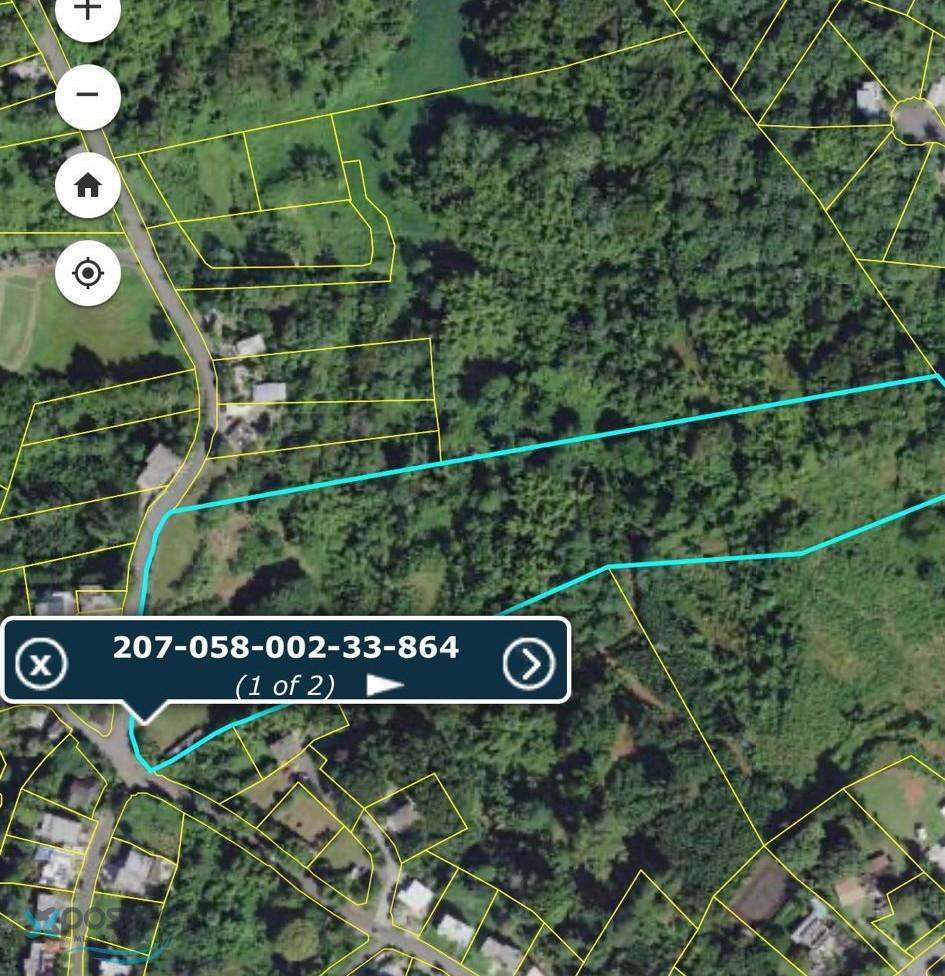Center map on my current location
The width and height of the screenshot is (945, 976).
tap(88, 272)
